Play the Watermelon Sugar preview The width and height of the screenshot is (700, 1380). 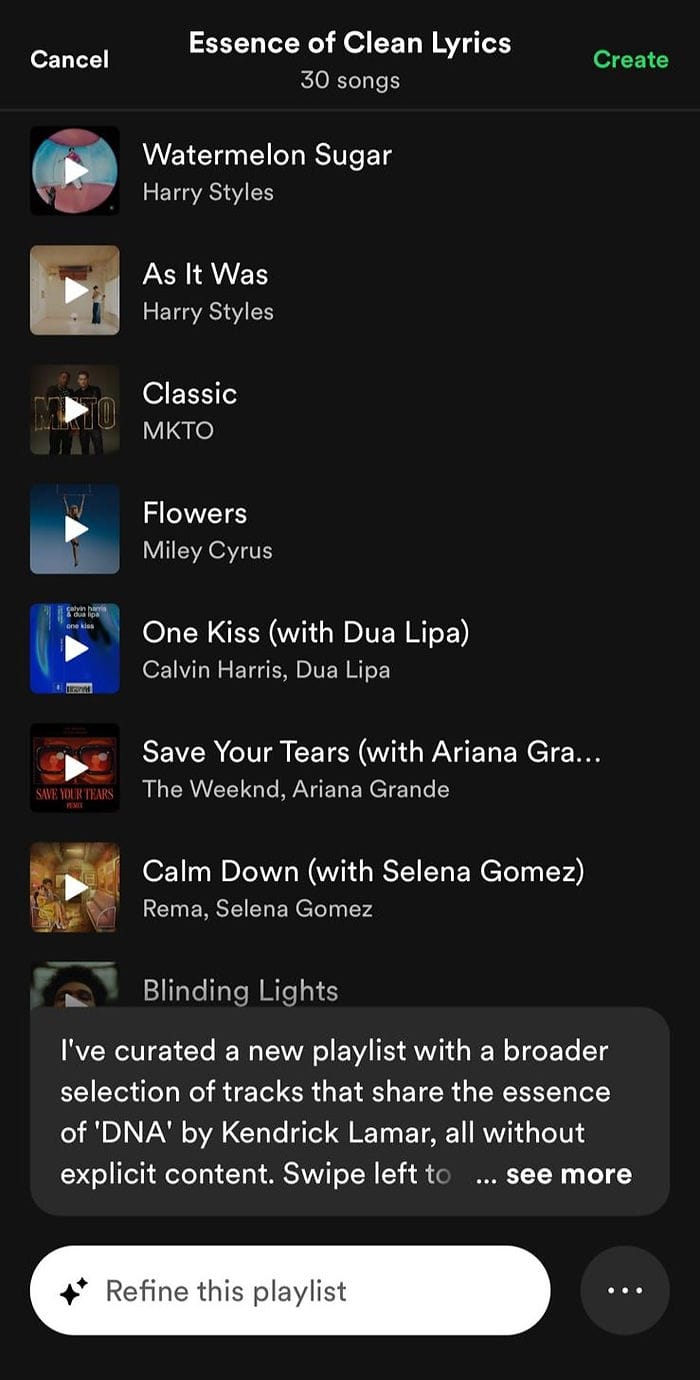pyautogui.click(x=75, y=171)
